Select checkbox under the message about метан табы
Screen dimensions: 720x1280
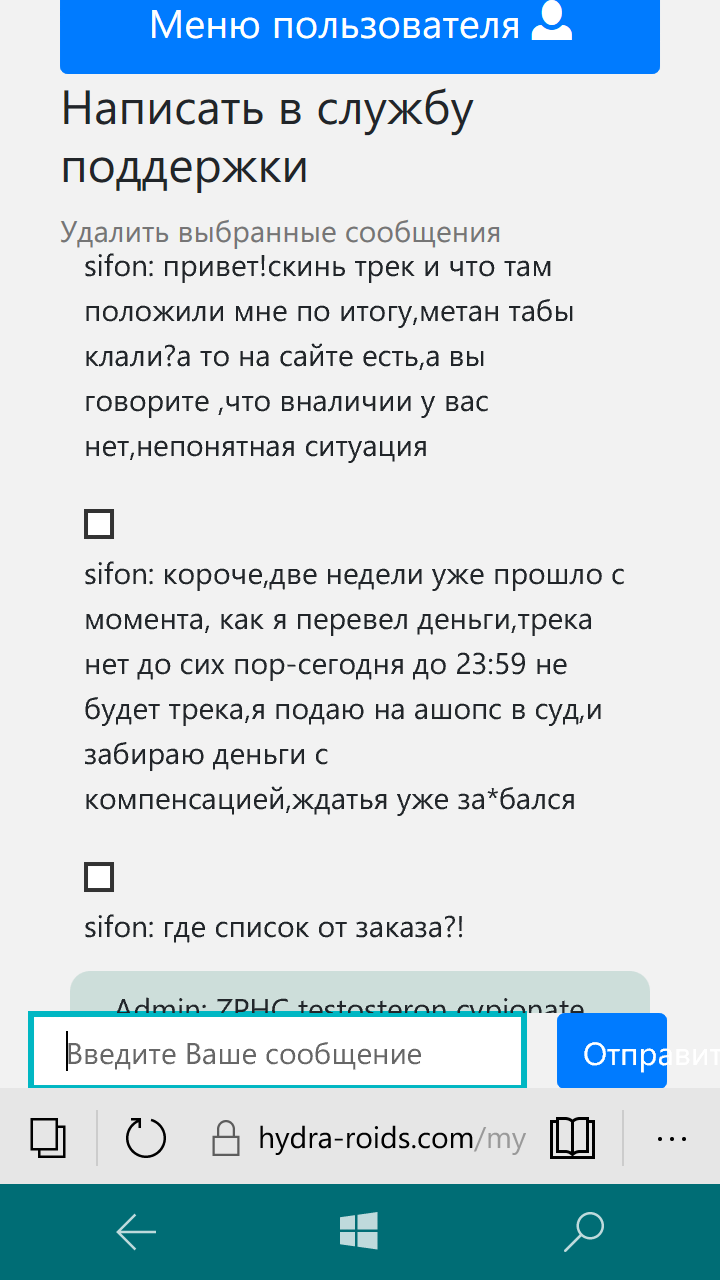pyautogui.click(x=99, y=524)
